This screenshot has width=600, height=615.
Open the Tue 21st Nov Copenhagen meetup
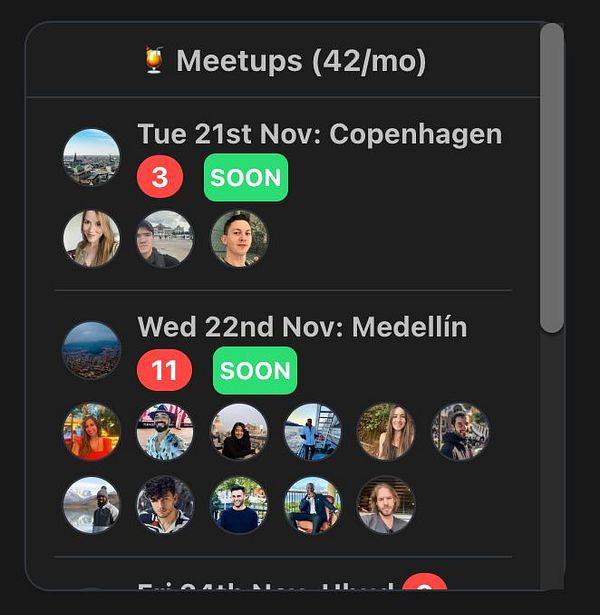[319, 134]
